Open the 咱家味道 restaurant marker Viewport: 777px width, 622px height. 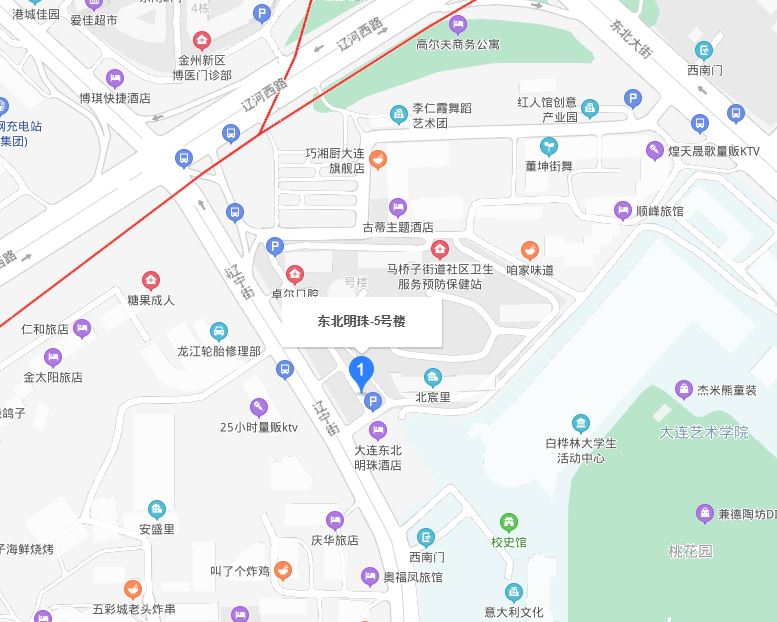pyautogui.click(x=530, y=250)
